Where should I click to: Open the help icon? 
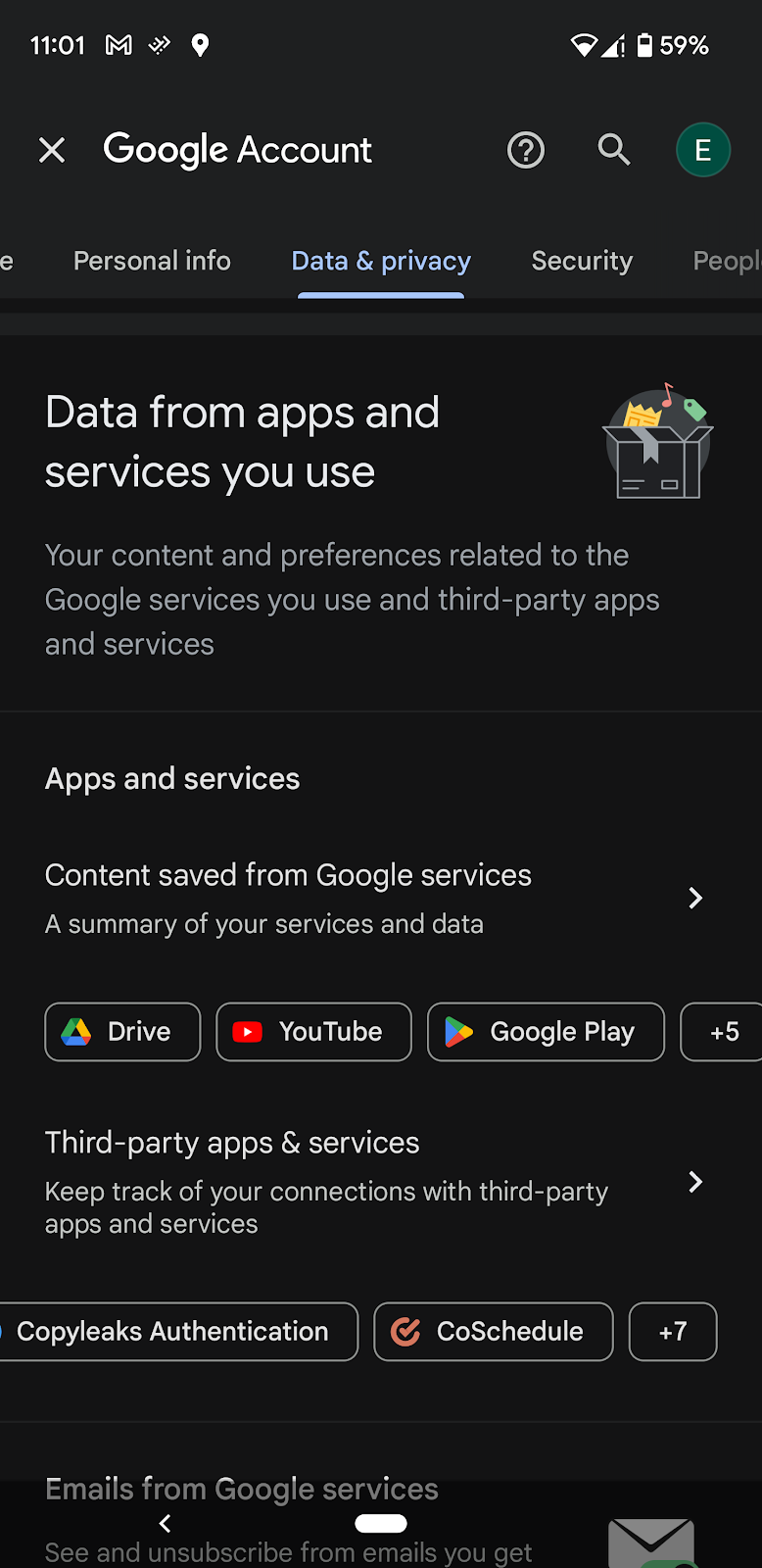tap(526, 150)
